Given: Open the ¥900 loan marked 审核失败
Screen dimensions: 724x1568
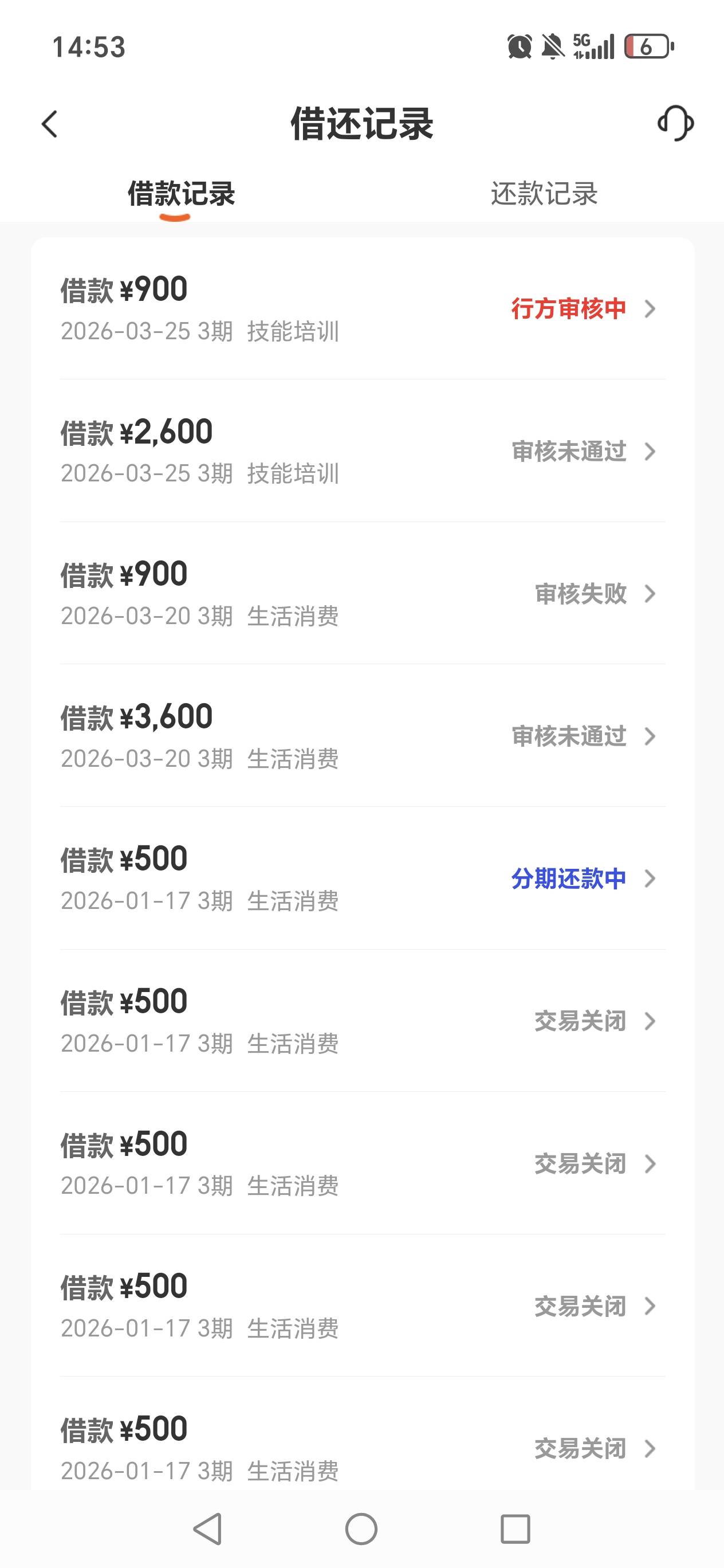Looking at the screenshot, I should 363,594.
